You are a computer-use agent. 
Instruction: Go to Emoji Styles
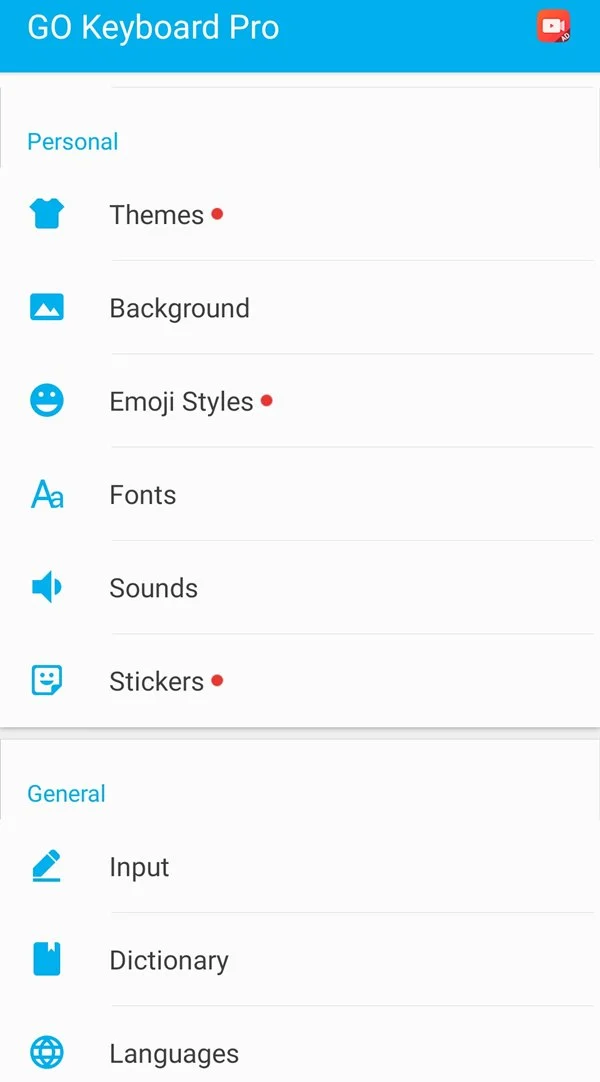point(181,402)
